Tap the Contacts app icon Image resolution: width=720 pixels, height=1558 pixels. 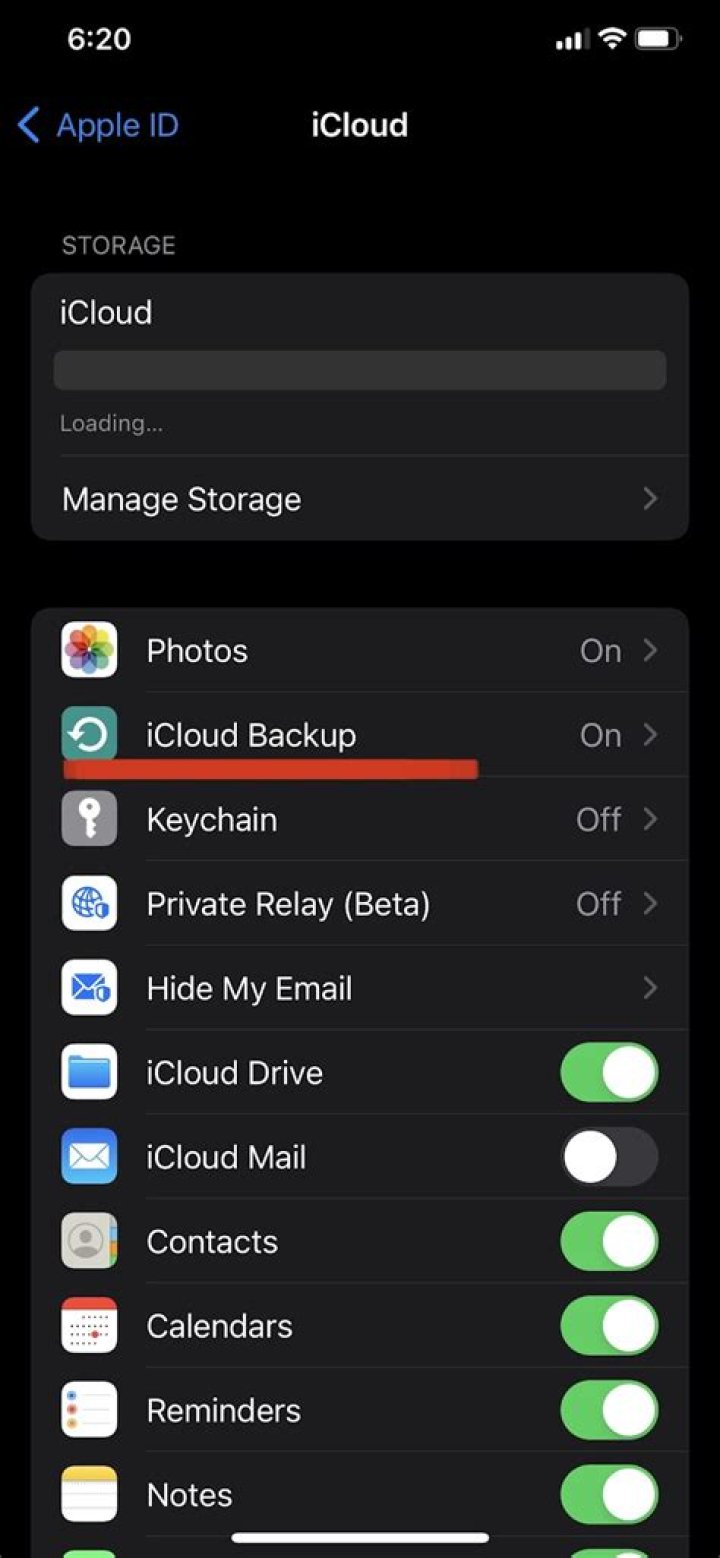click(x=89, y=1241)
